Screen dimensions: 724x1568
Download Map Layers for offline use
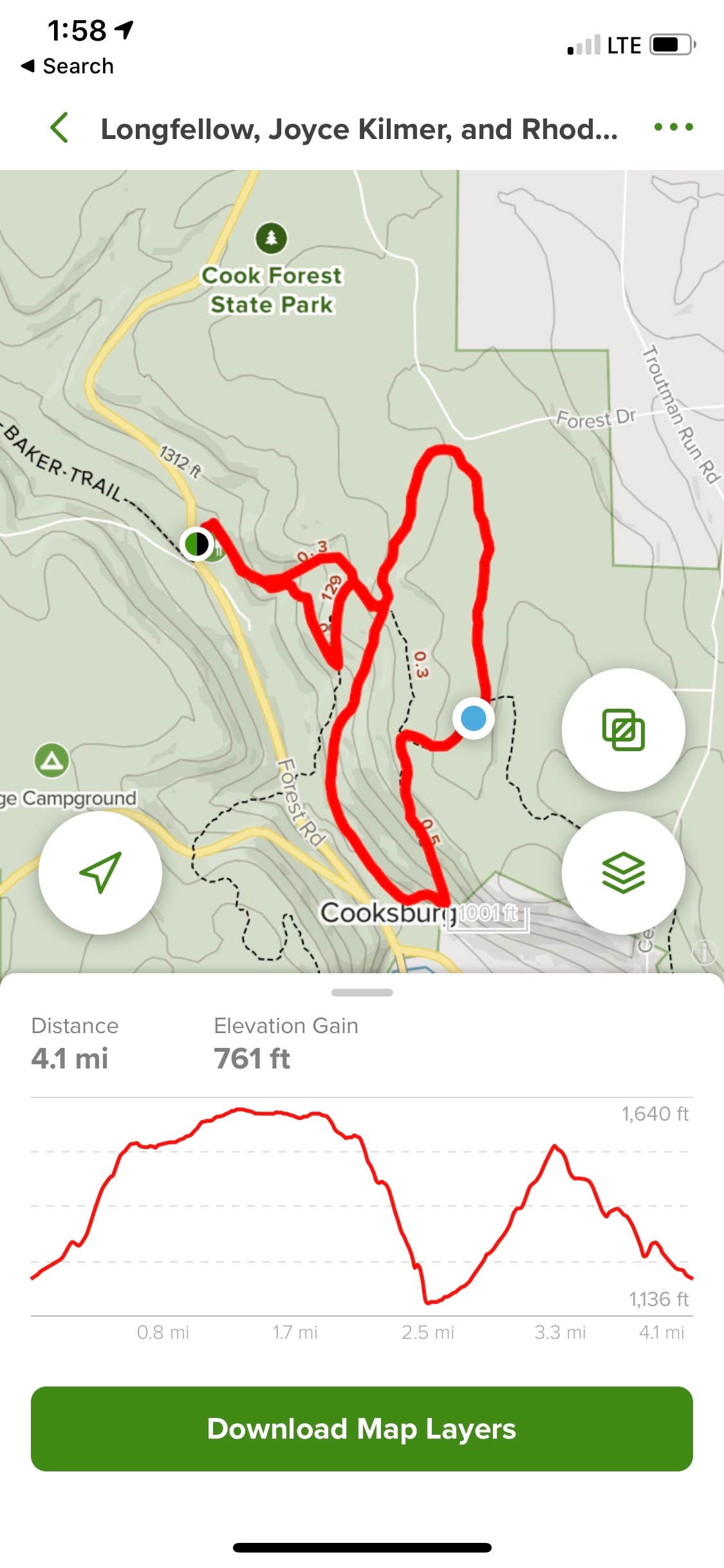click(362, 1428)
